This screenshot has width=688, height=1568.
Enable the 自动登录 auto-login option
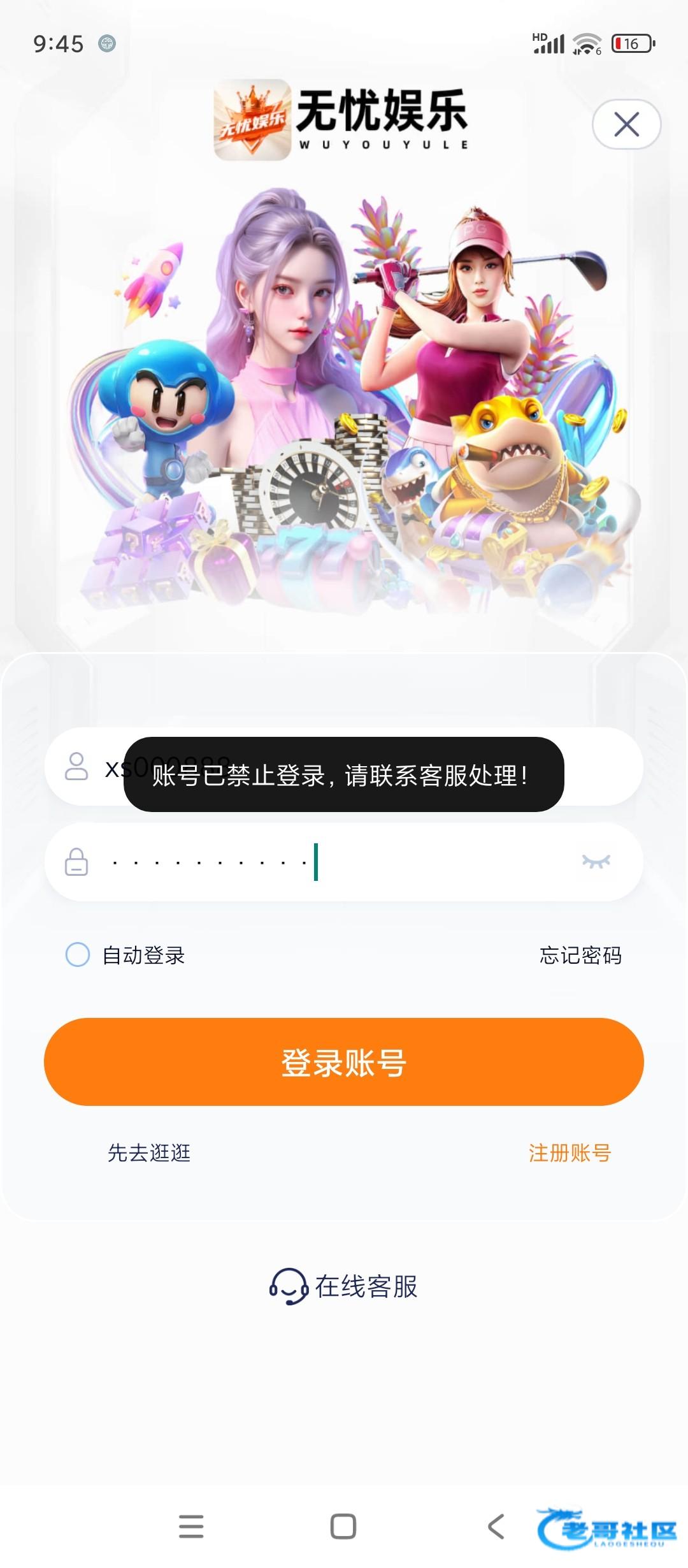click(x=78, y=955)
